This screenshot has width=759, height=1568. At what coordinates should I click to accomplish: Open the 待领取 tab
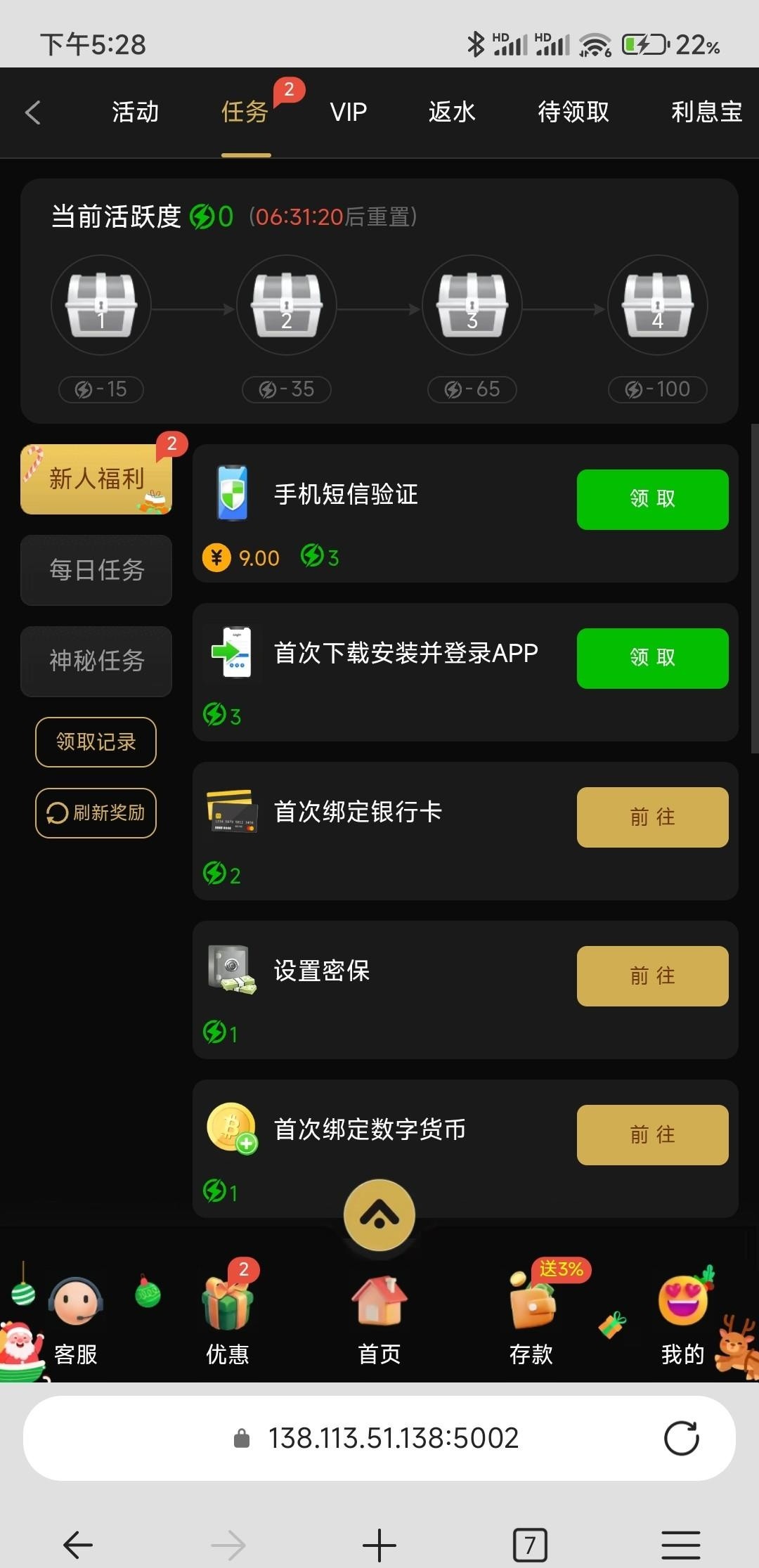(x=573, y=112)
